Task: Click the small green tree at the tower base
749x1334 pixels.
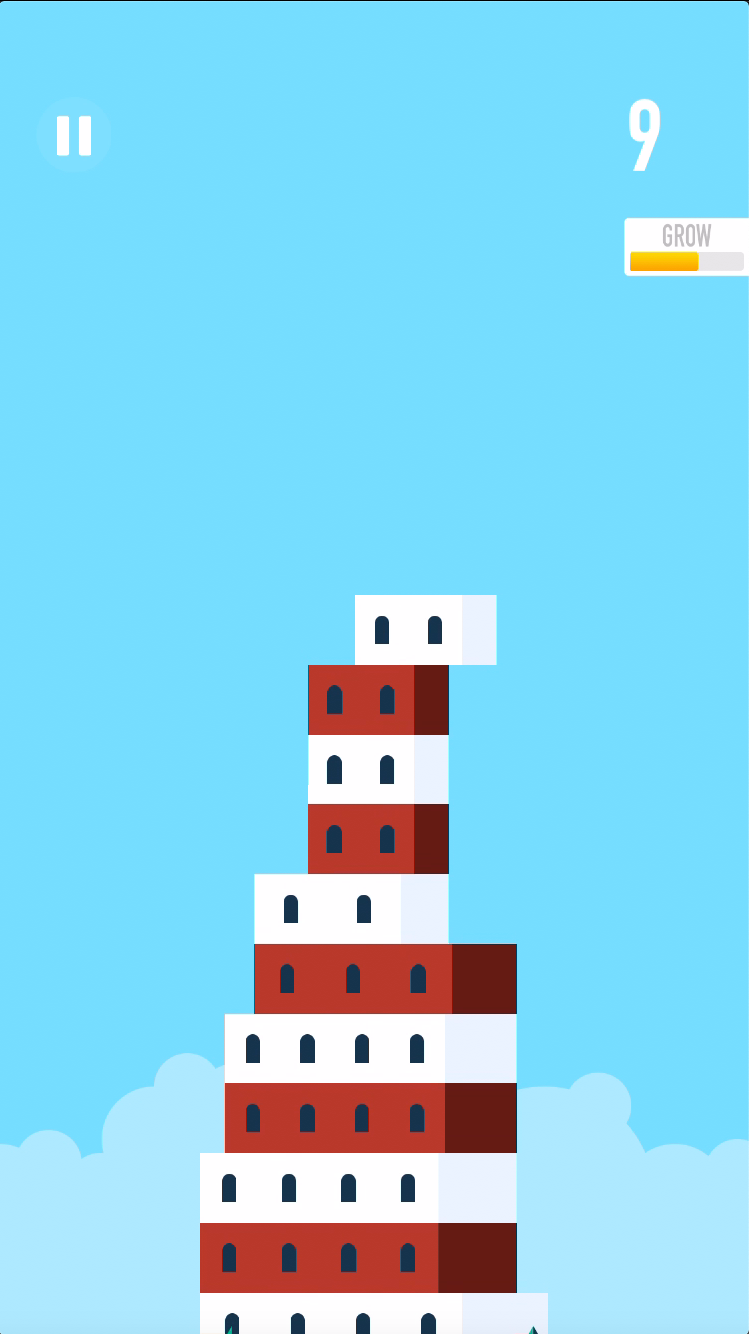Action: point(532,1326)
